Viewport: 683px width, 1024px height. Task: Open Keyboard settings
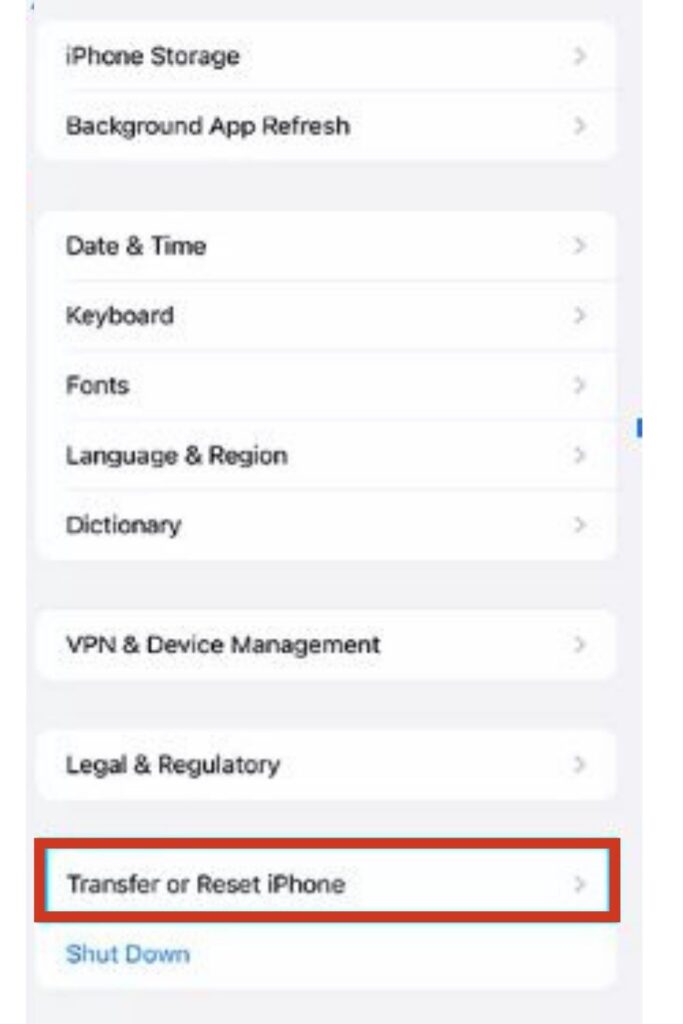(x=325, y=316)
